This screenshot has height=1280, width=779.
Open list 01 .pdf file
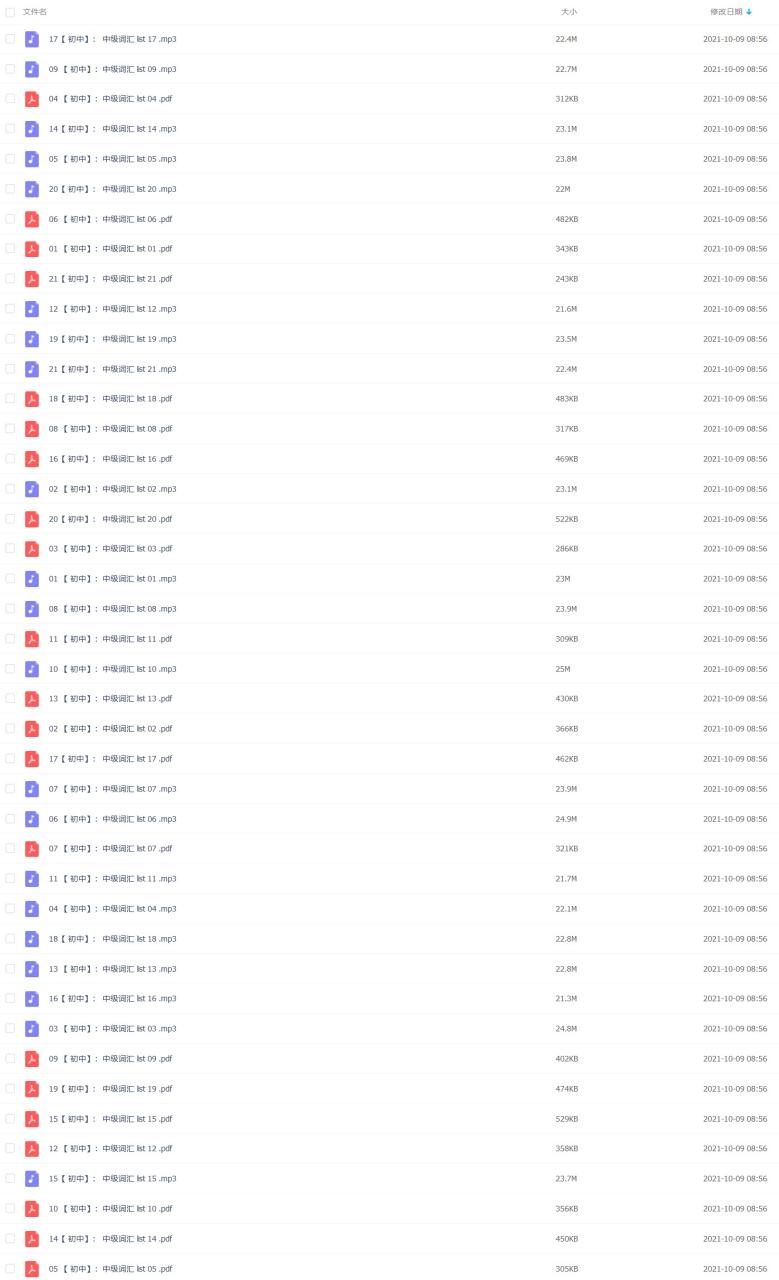(x=110, y=249)
